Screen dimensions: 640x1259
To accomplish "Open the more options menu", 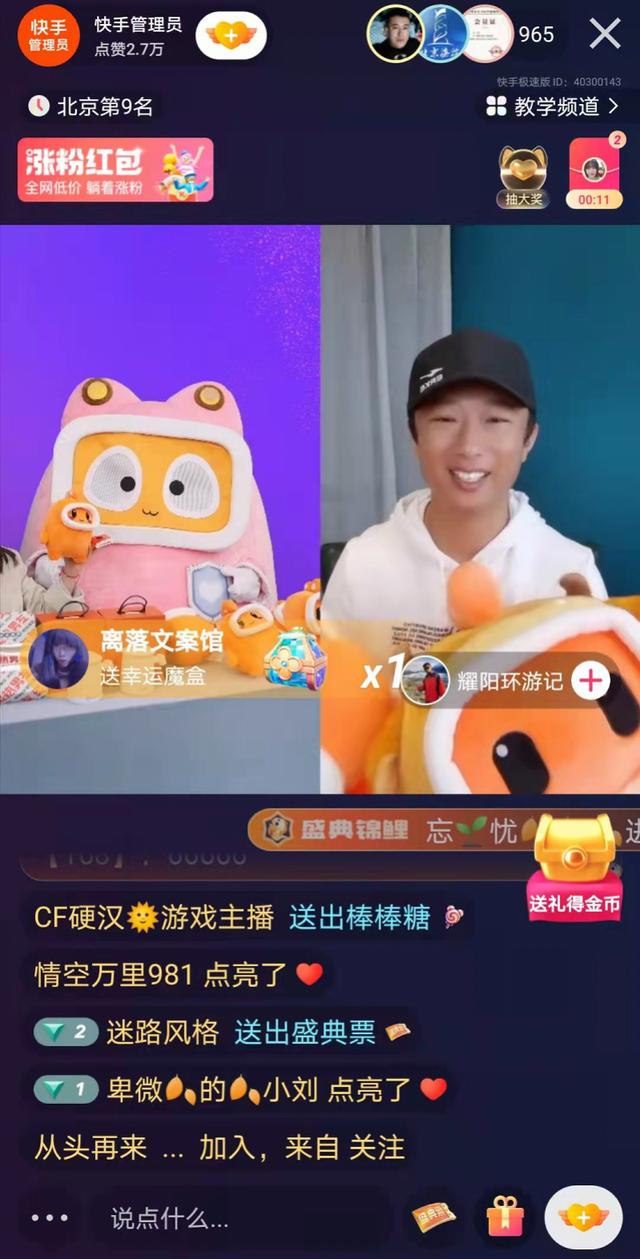I will coord(50,1218).
